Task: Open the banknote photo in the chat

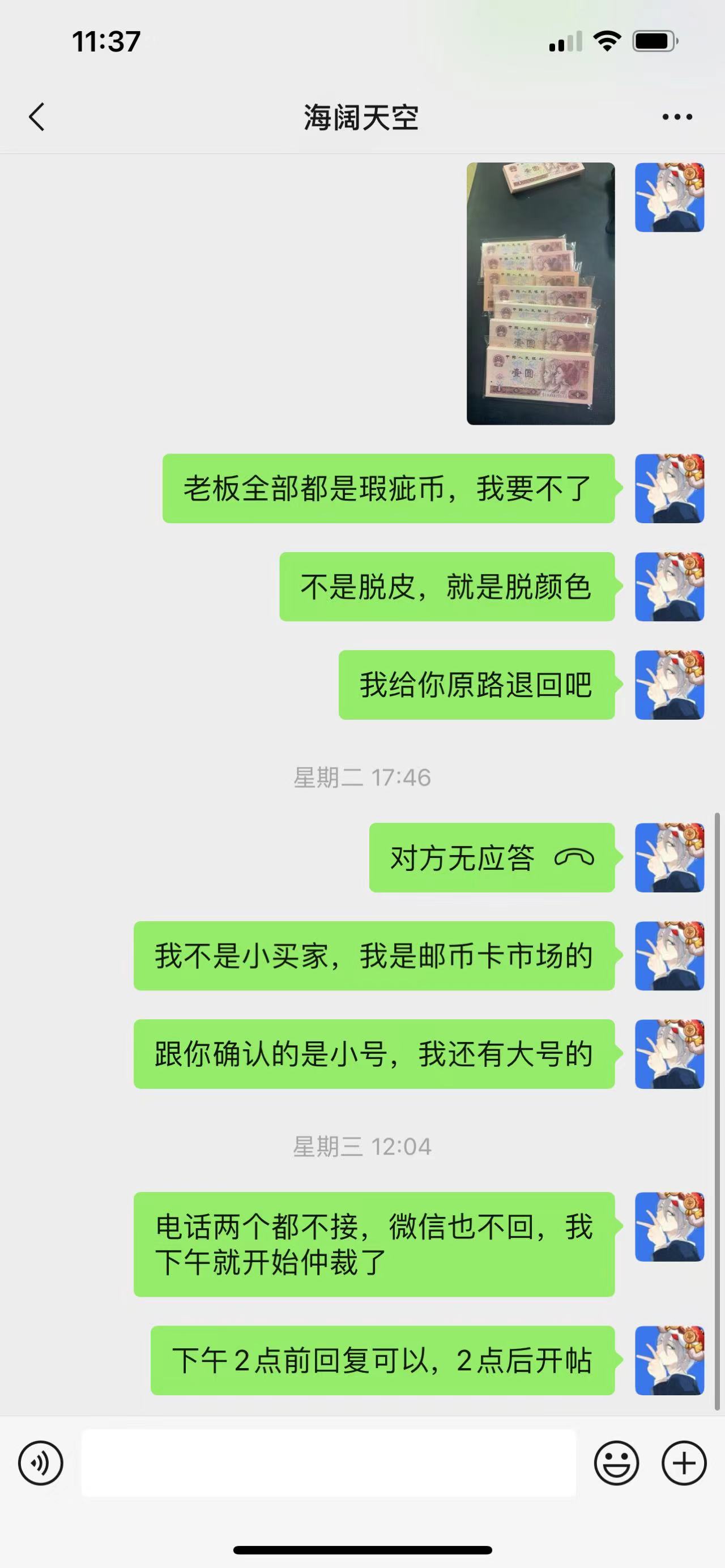Action: tap(540, 293)
